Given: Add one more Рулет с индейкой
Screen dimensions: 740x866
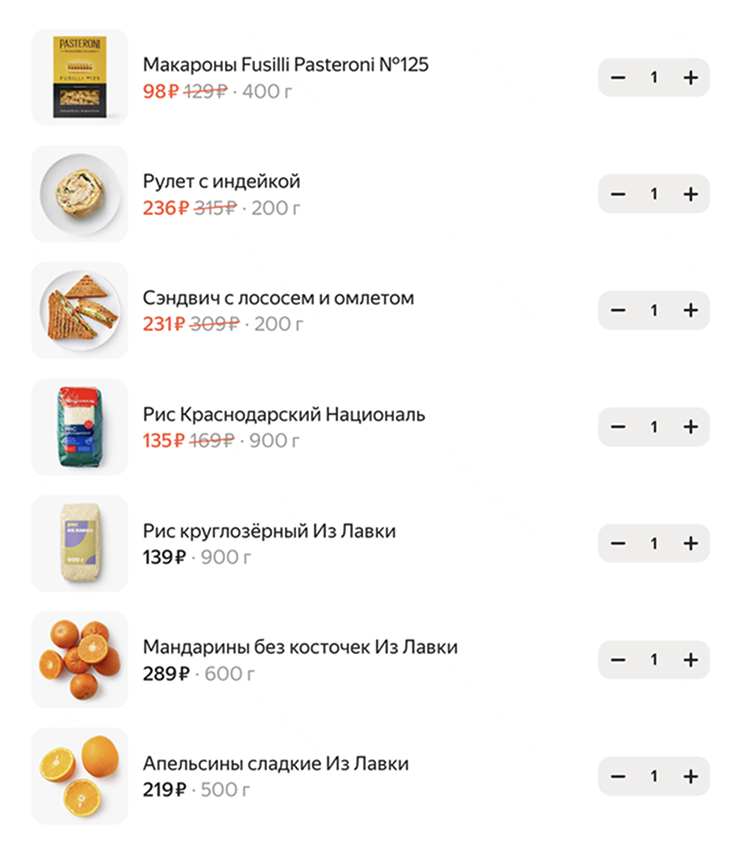Looking at the screenshot, I should coord(690,194).
